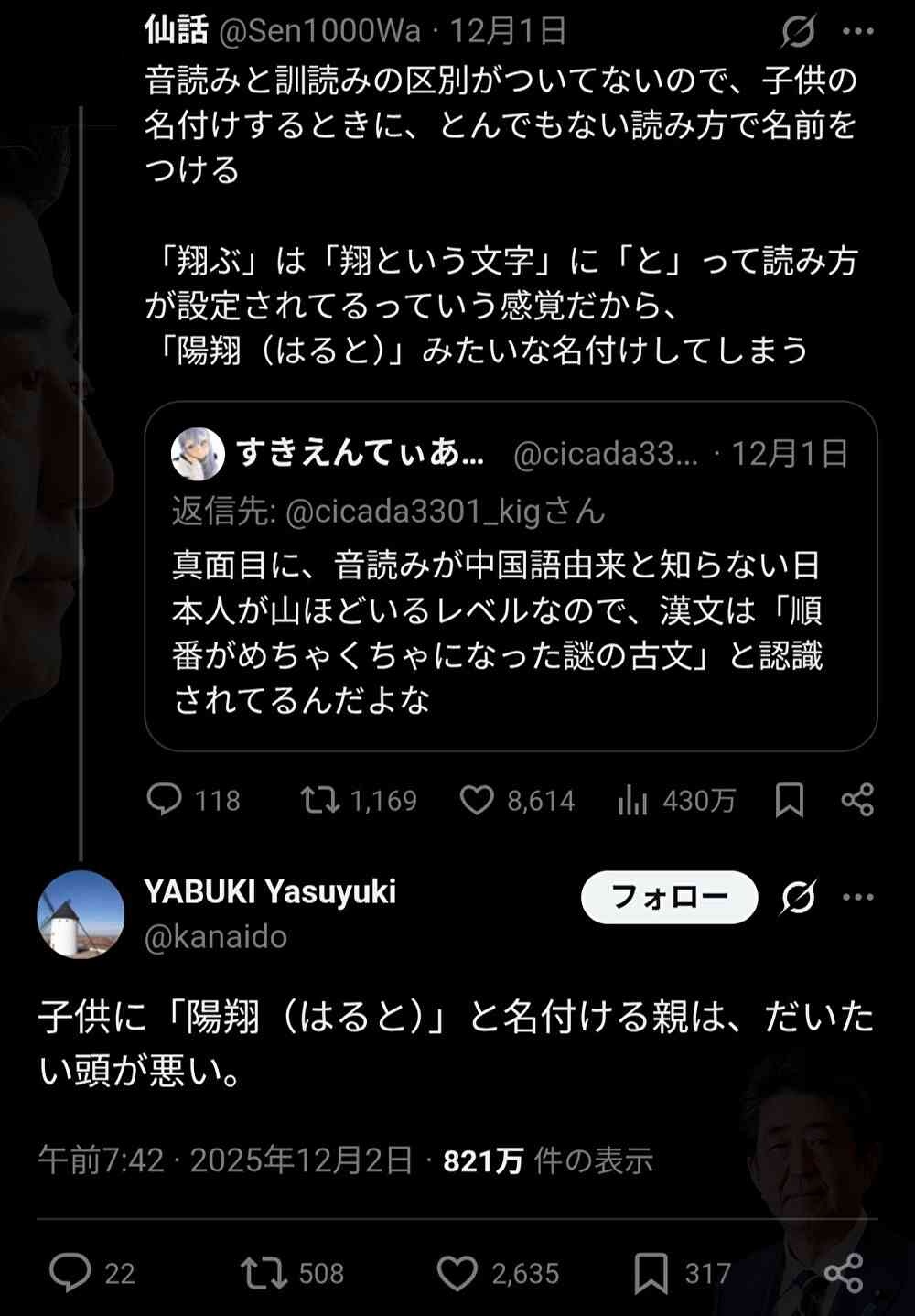Open the @cicada3301_kig reply mention link
The width and height of the screenshot is (915, 1316).
pyautogui.click(x=412, y=512)
